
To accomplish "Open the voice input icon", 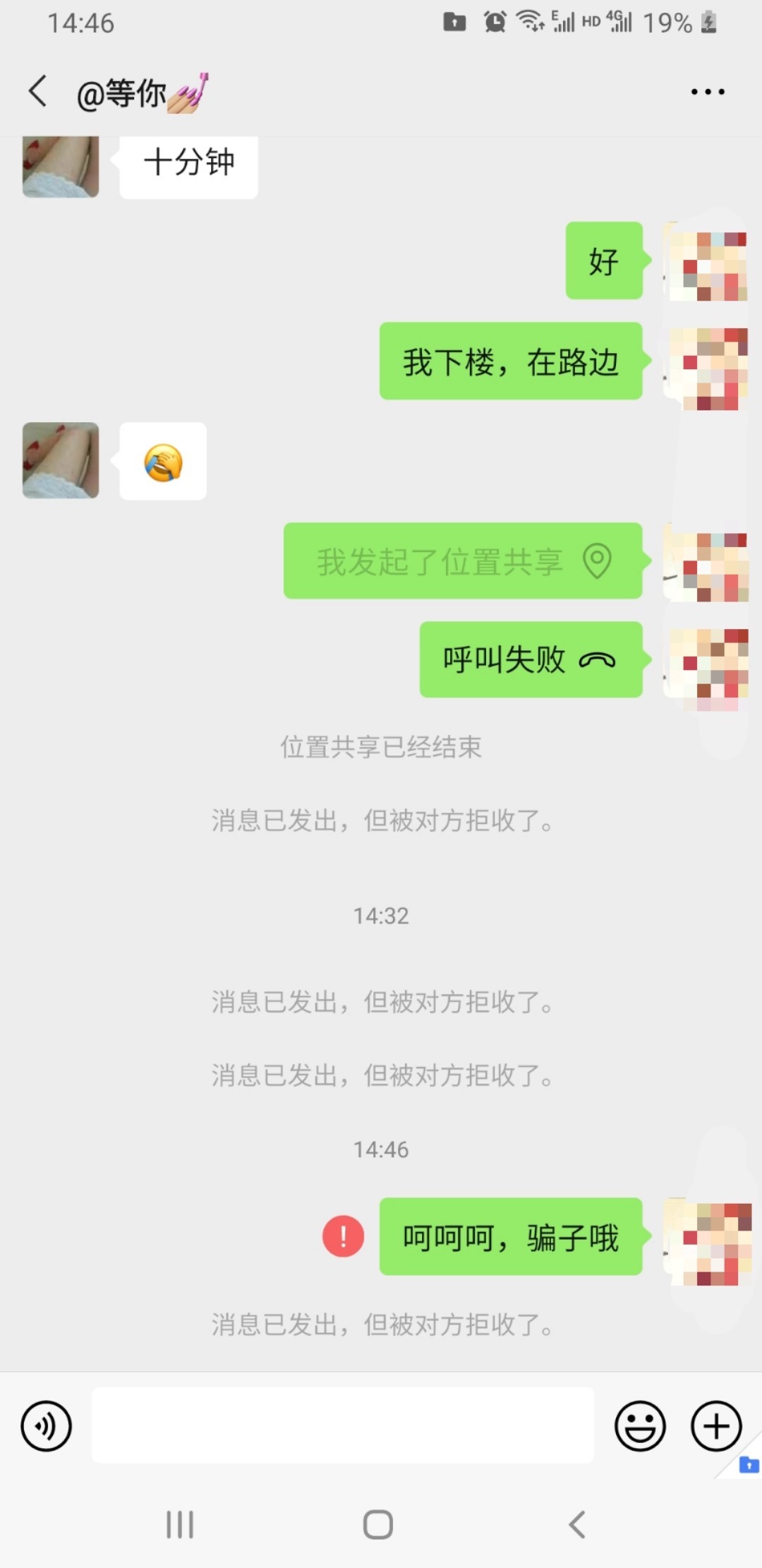I will pyautogui.click(x=47, y=1425).
